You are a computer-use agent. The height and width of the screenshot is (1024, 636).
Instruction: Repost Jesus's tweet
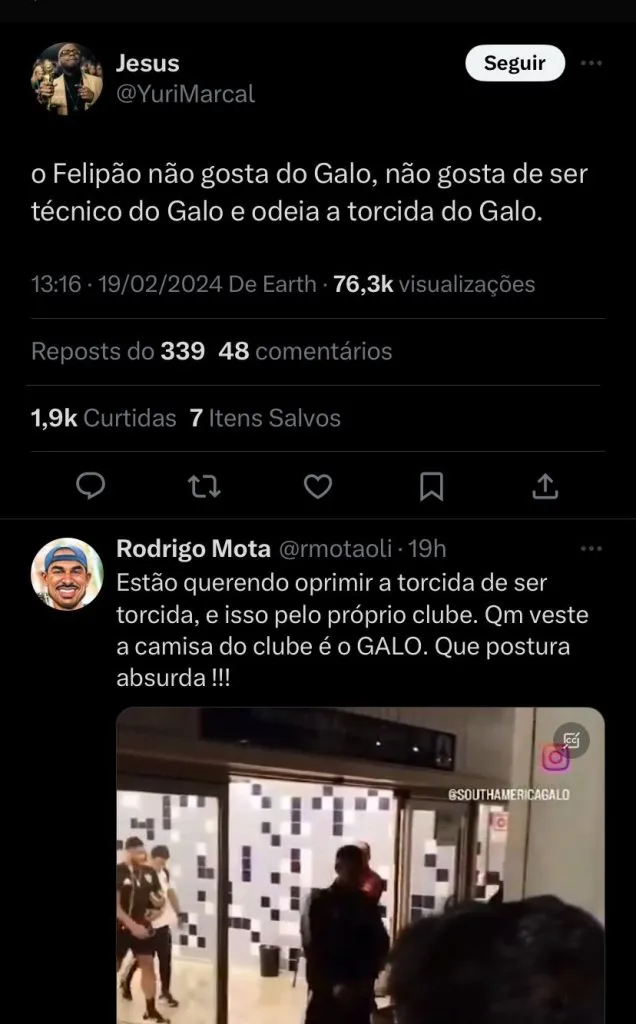[x=204, y=486]
